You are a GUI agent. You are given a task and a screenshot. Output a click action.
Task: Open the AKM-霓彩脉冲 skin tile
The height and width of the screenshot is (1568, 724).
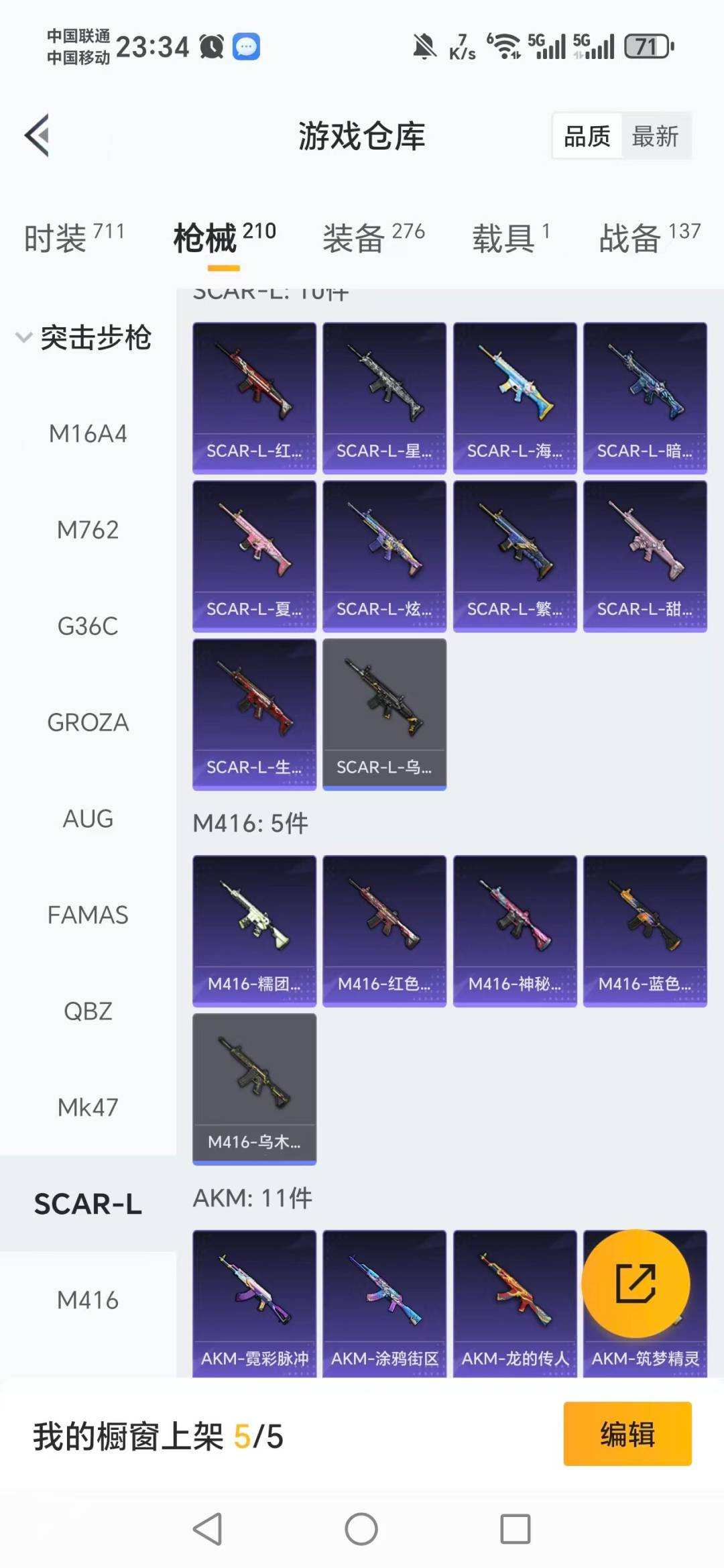click(254, 1302)
